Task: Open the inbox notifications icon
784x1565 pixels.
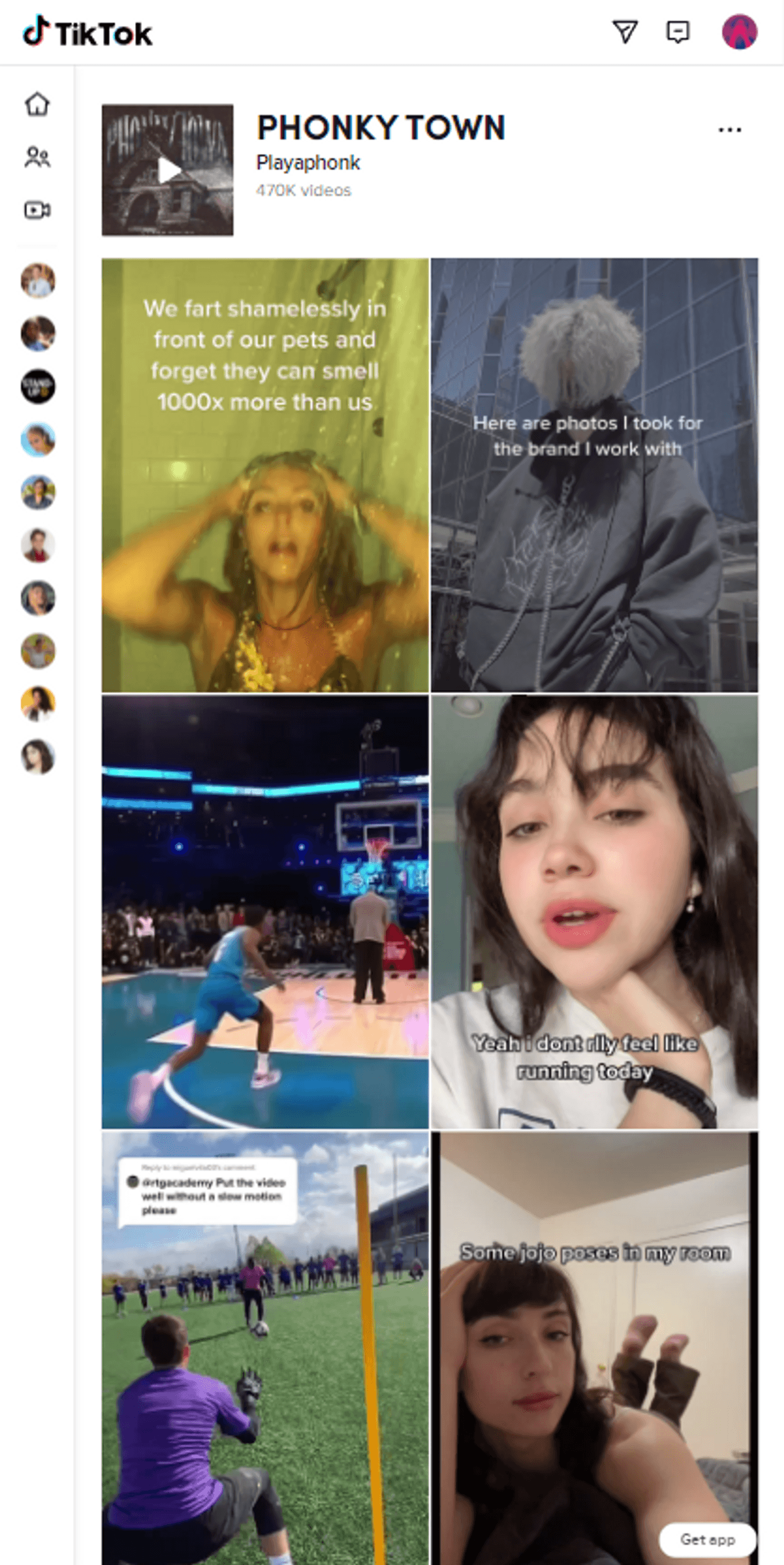Action: [678, 31]
